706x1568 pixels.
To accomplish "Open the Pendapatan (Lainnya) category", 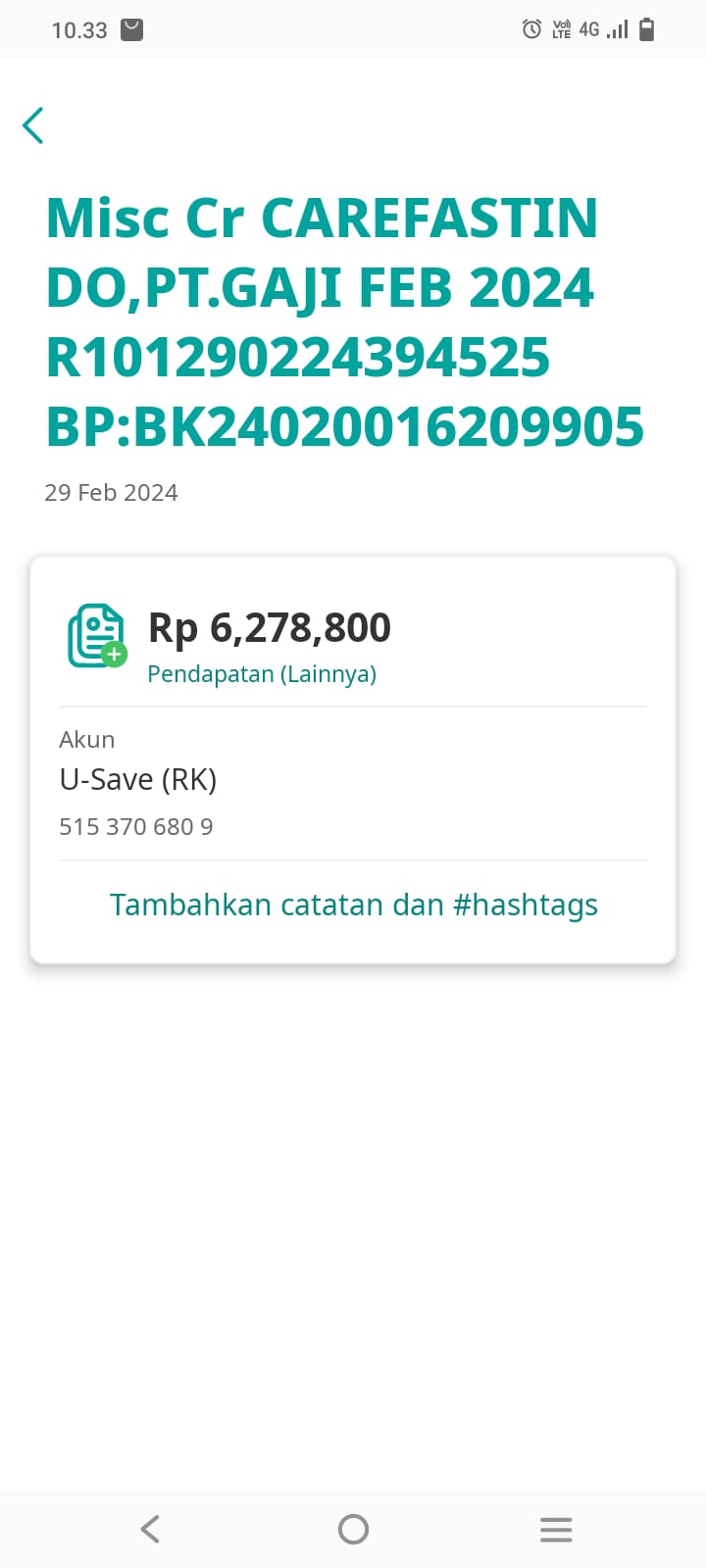I will click(x=262, y=674).
